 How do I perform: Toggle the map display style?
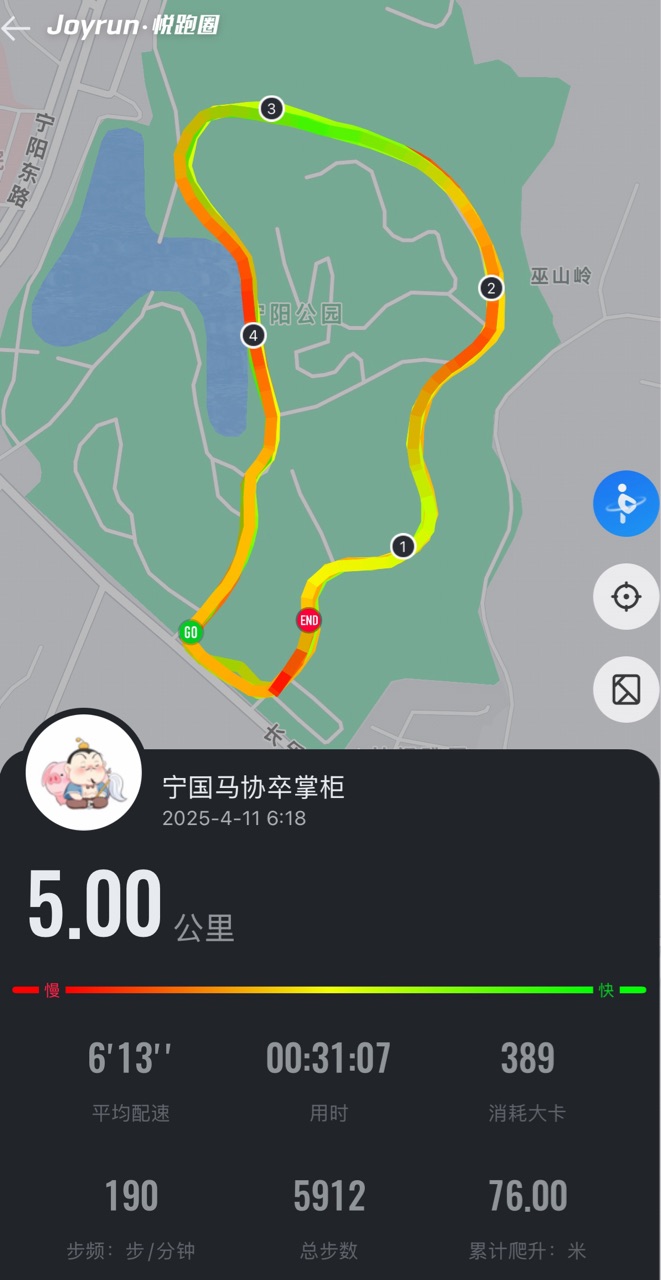[x=626, y=689]
